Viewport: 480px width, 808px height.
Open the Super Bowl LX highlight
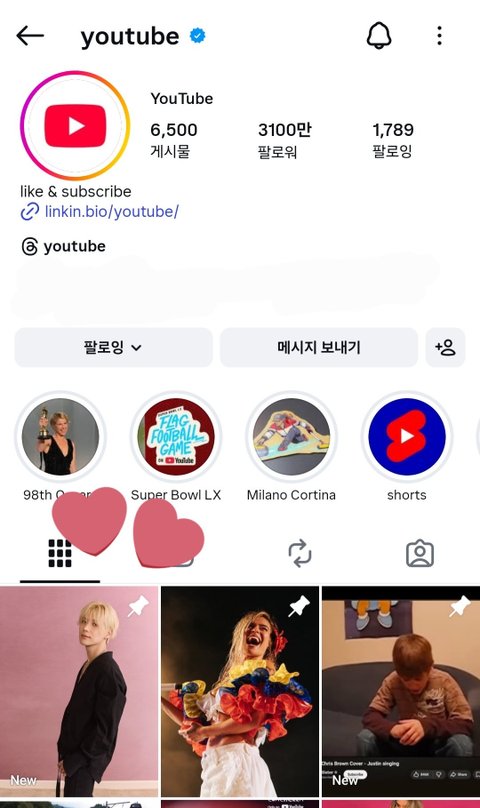[176, 436]
